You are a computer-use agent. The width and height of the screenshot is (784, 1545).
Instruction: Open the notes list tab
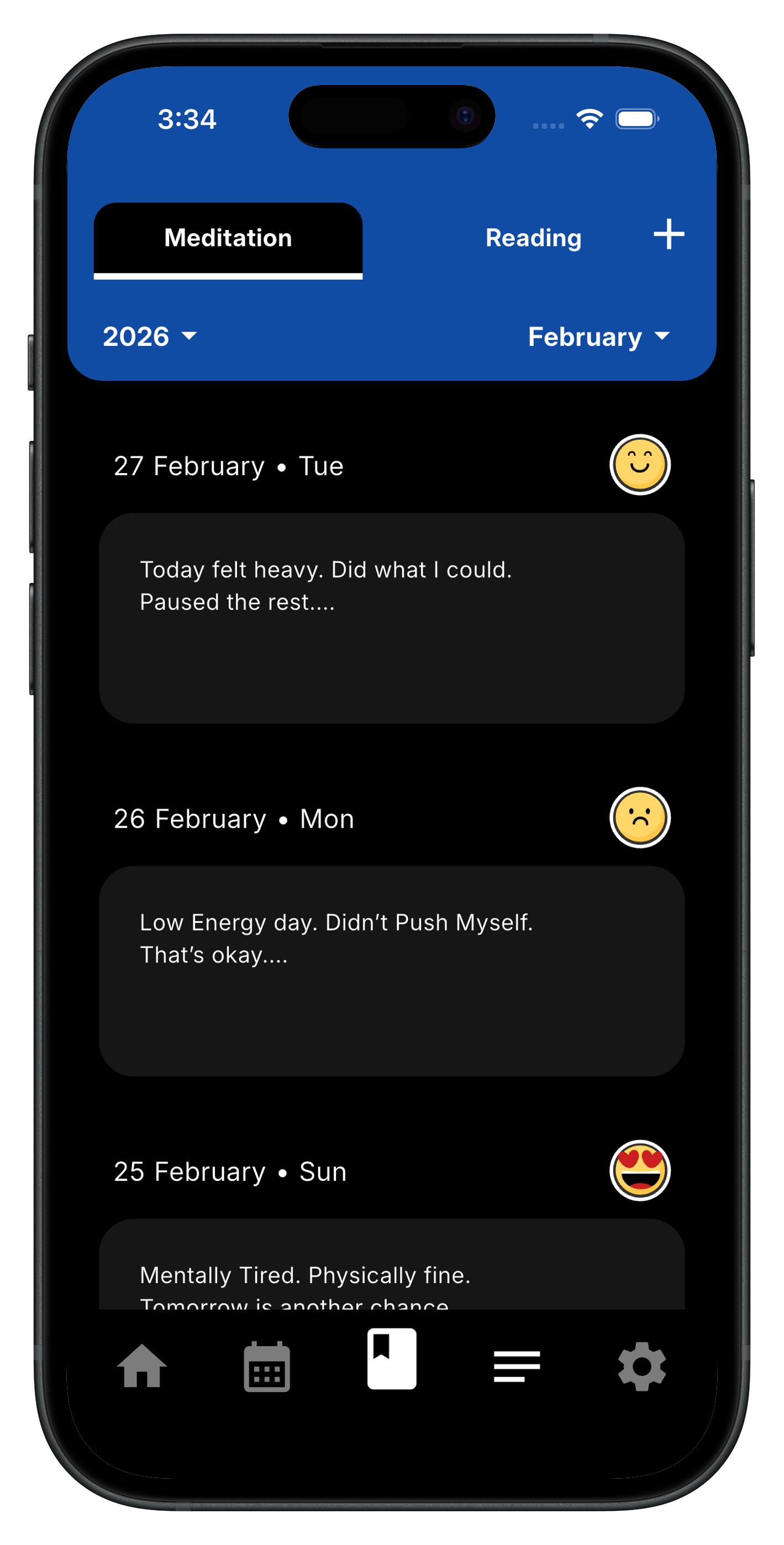517,1365
